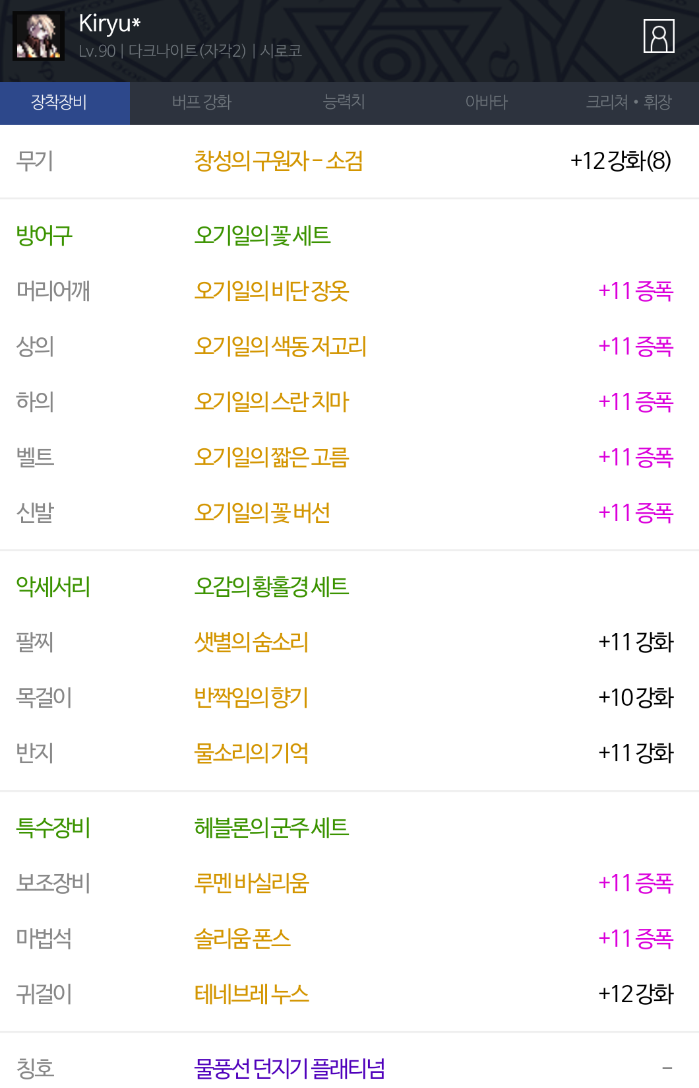
Task: Switch to the 능력치 tab
Action: [344, 103]
